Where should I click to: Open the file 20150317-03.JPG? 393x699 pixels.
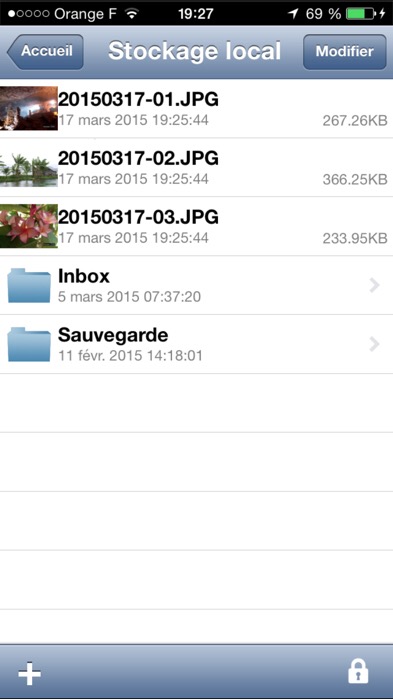[x=196, y=226]
